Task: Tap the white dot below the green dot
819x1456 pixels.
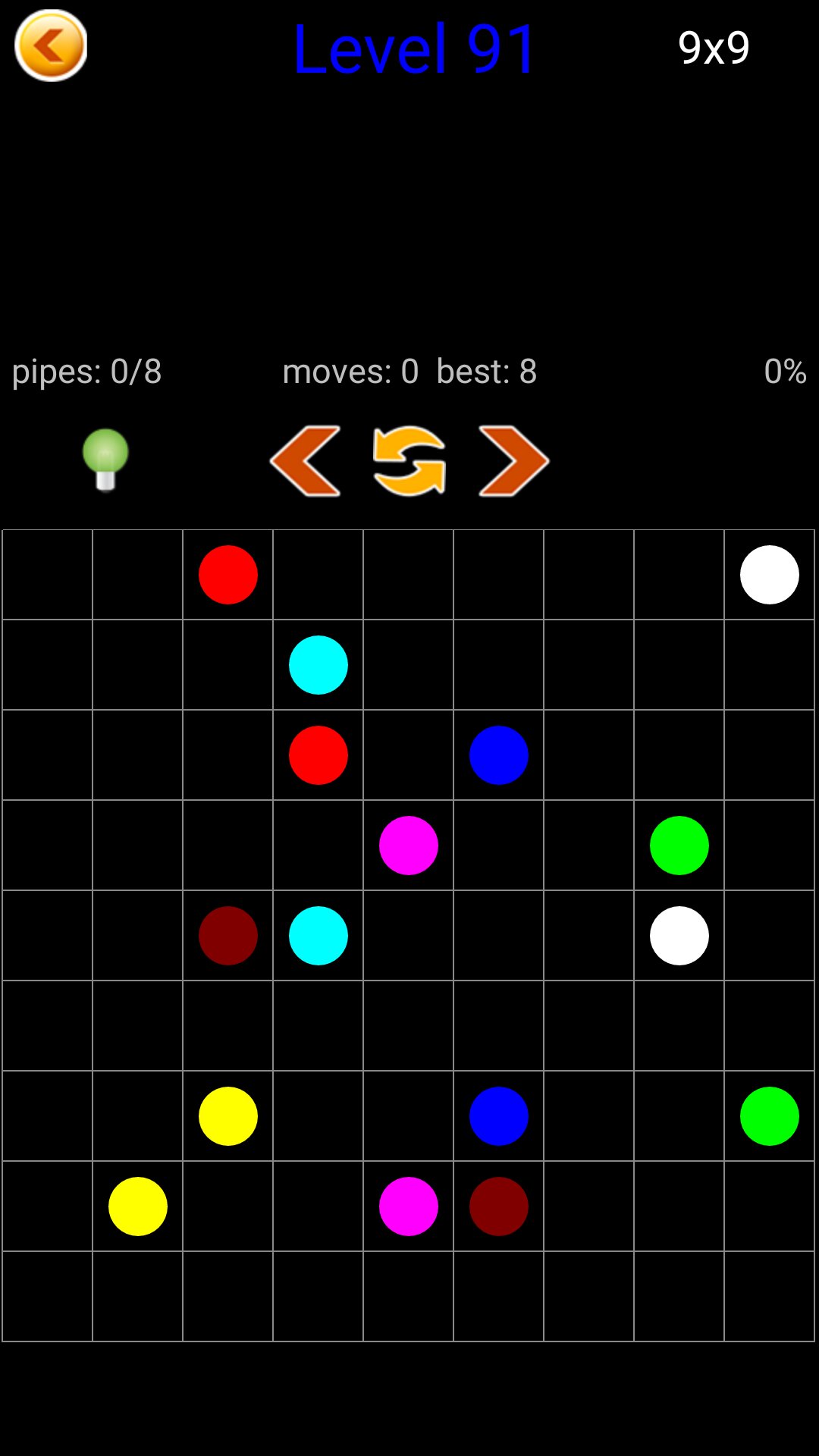Action: coord(679,936)
